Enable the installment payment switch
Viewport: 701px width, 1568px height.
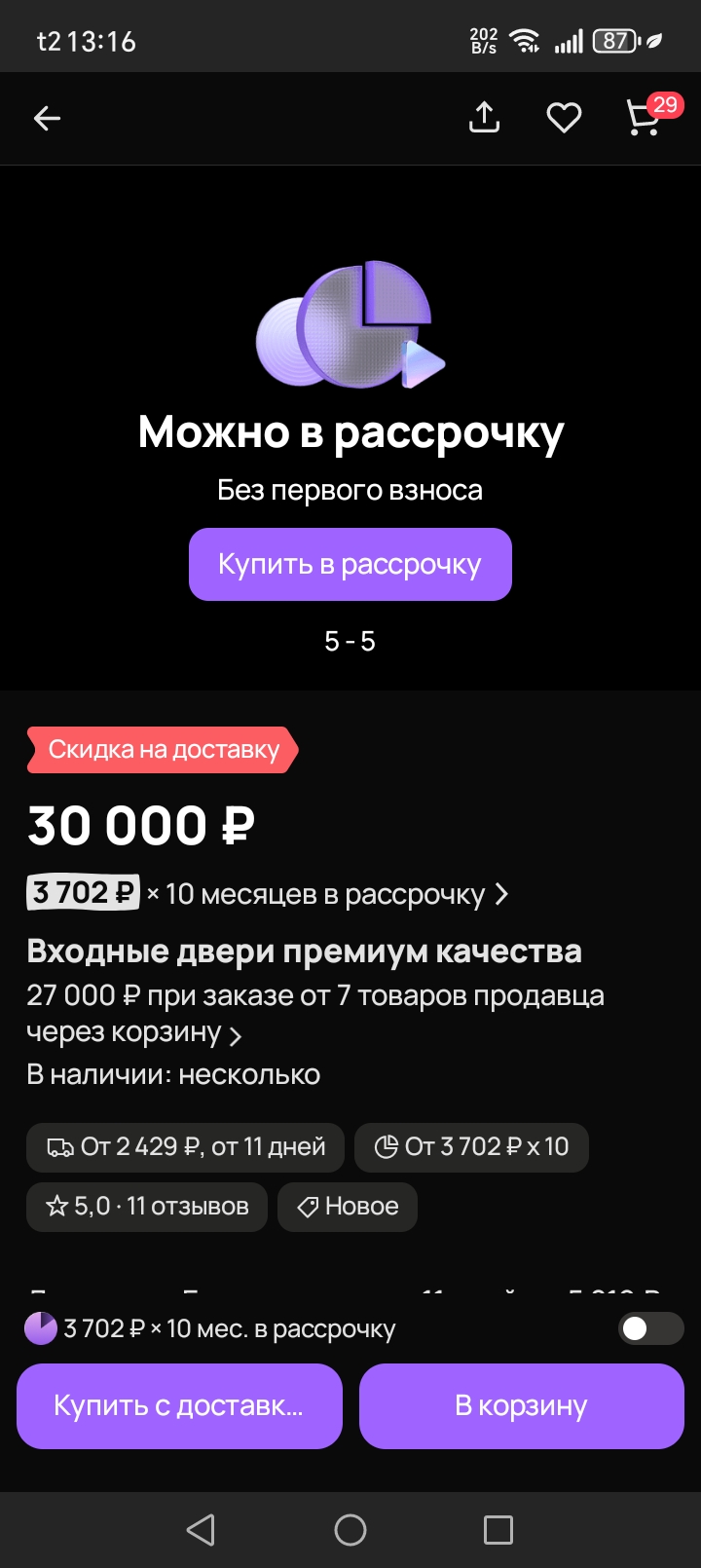click(x=650, y=1328)
